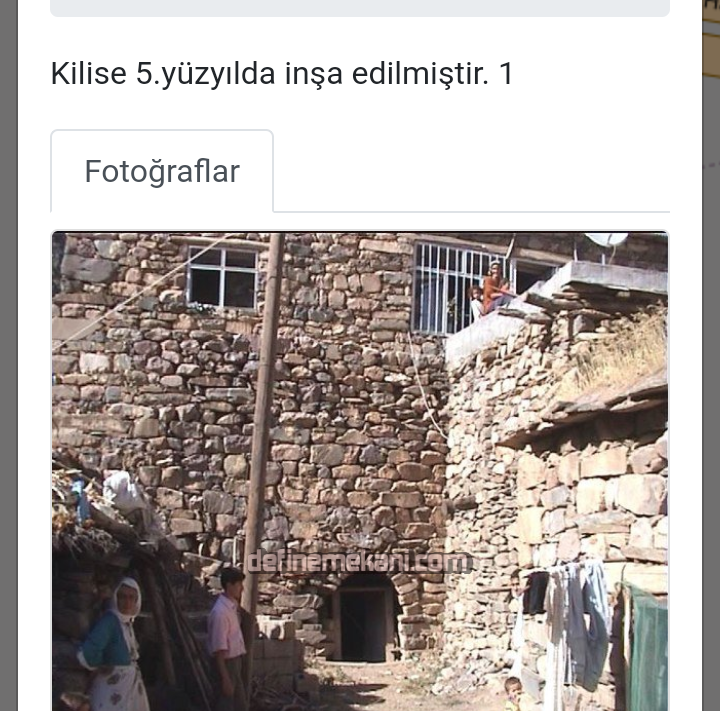Image resolution: width=720 pixels, height=711 pixels.
Task: Open the stone building photo
Action: (x=360, y=470)
